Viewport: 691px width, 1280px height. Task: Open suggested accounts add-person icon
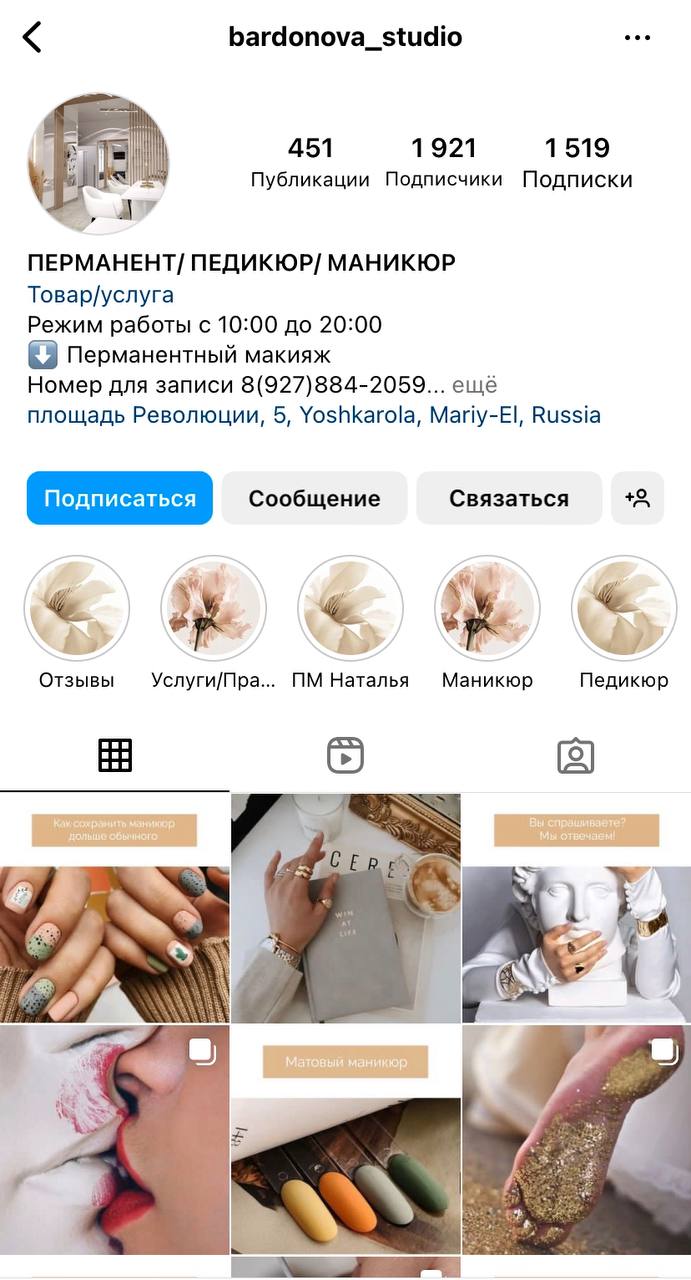(637, 498)
